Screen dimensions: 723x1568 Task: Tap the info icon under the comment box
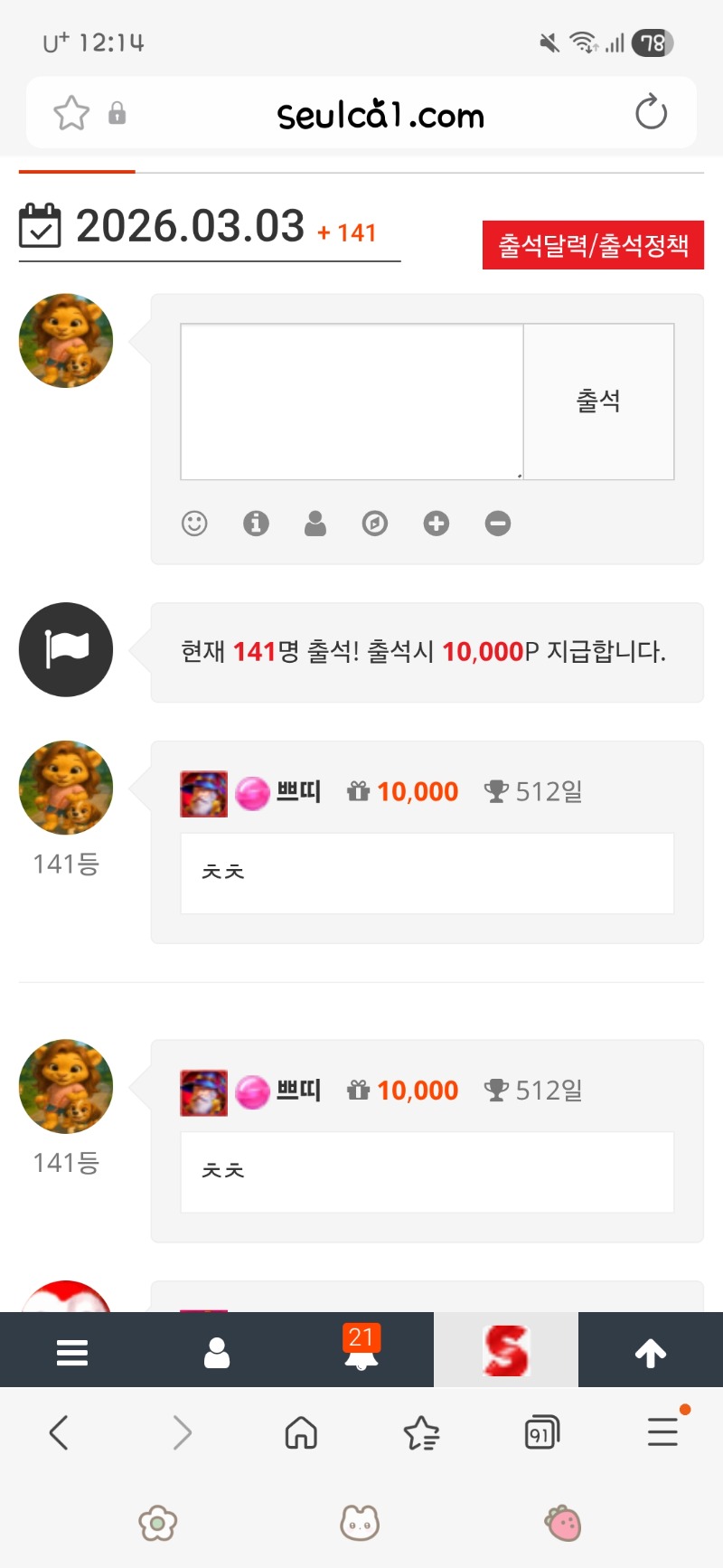click(x=256, y=524)
